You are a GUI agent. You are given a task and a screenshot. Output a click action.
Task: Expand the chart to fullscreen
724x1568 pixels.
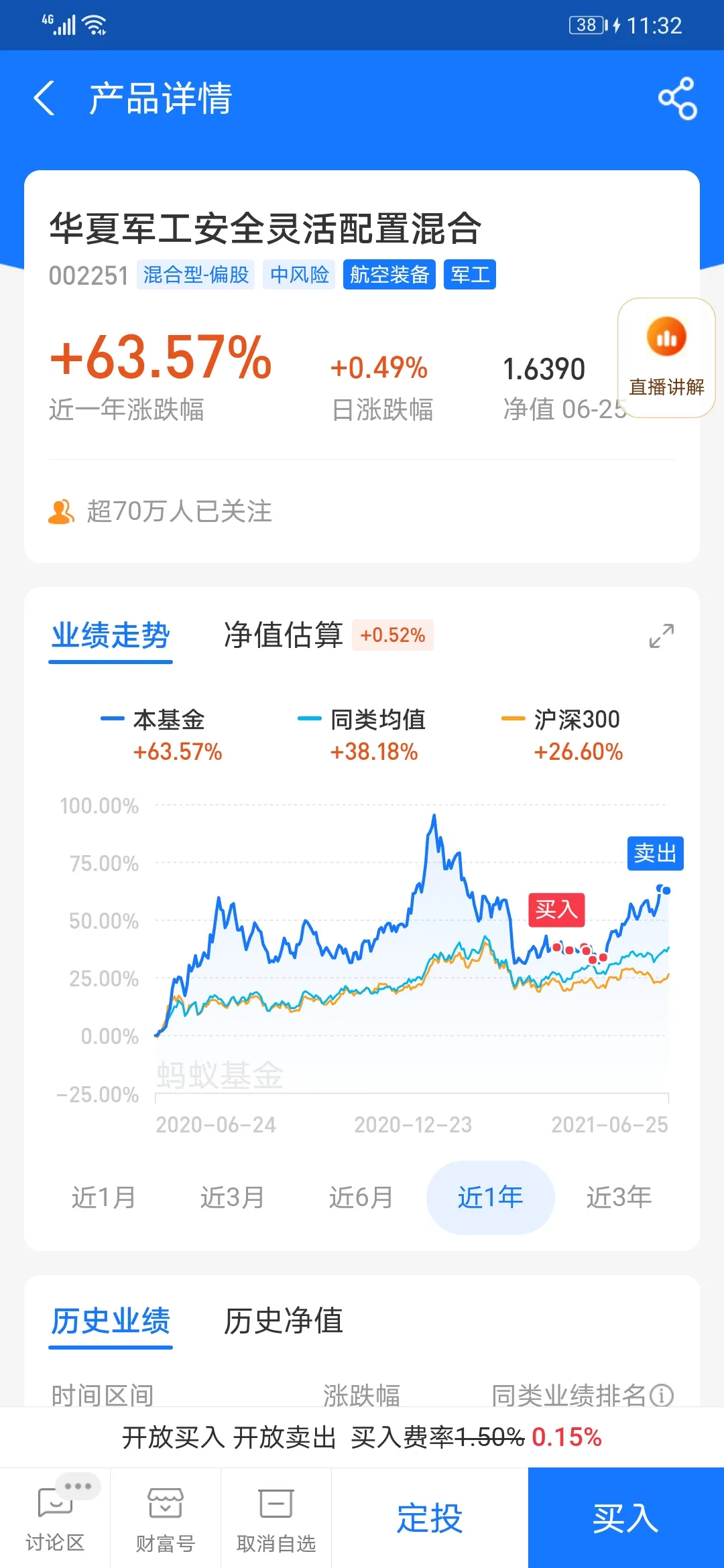(x=661, y=636)
